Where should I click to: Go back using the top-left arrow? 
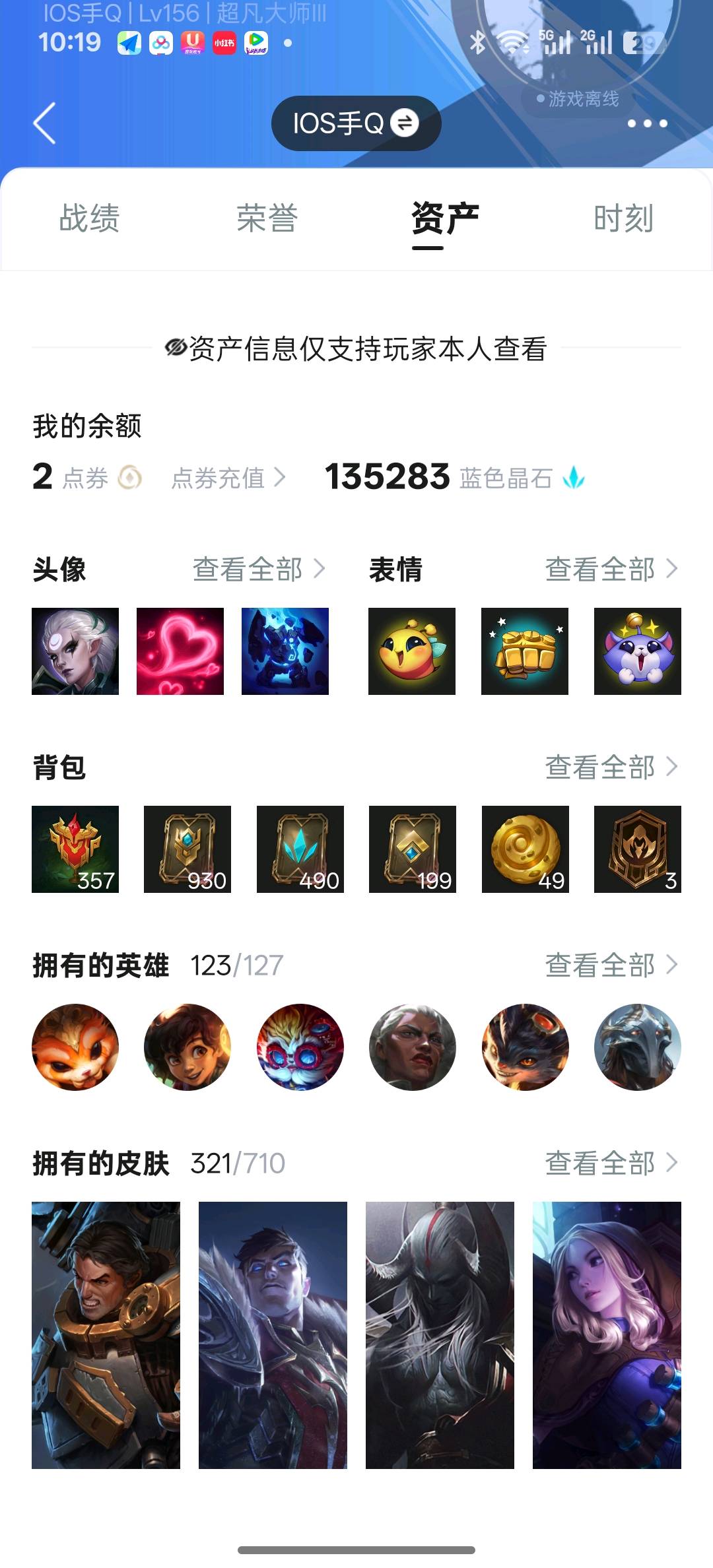[44, 123]
